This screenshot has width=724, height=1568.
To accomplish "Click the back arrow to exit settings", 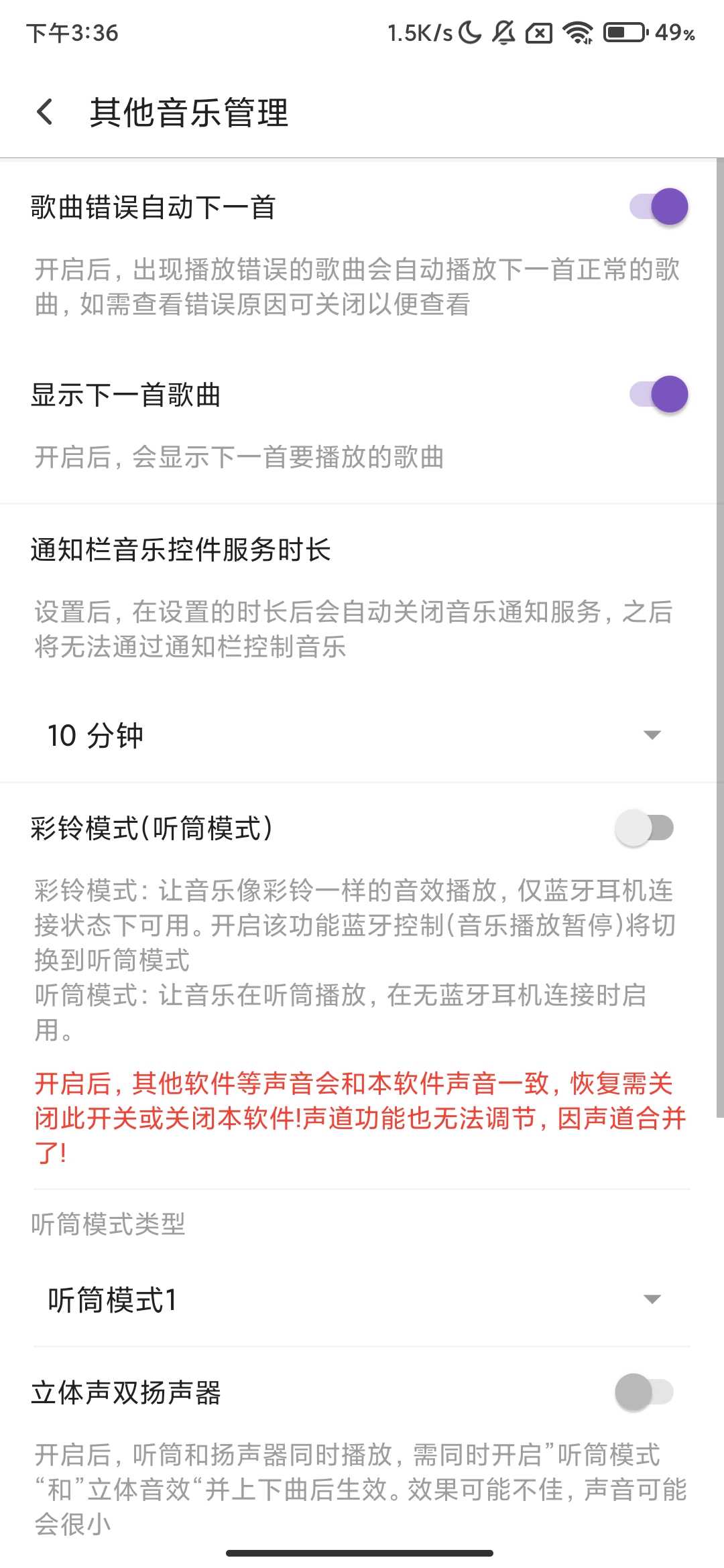I will coord(45,111).
